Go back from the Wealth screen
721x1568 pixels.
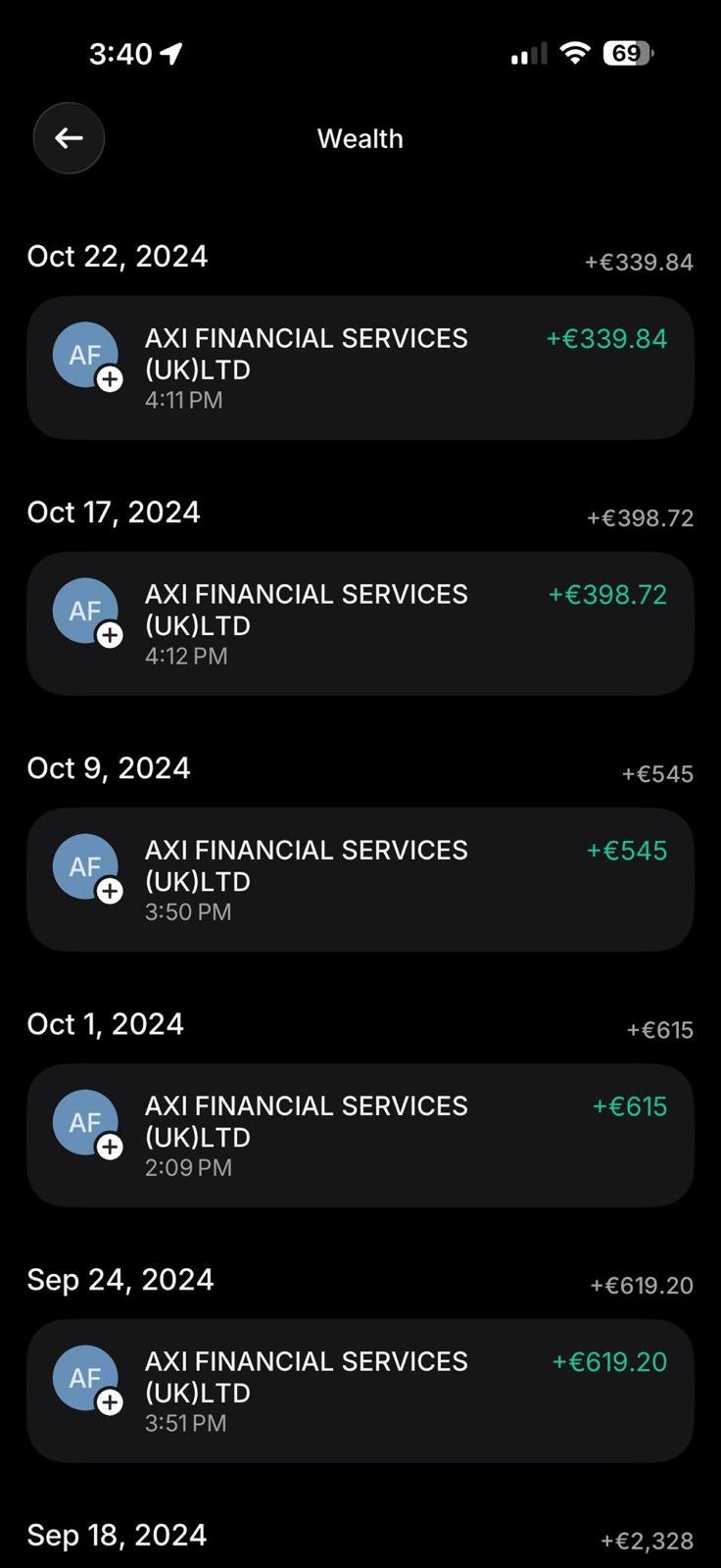(69, 138)
